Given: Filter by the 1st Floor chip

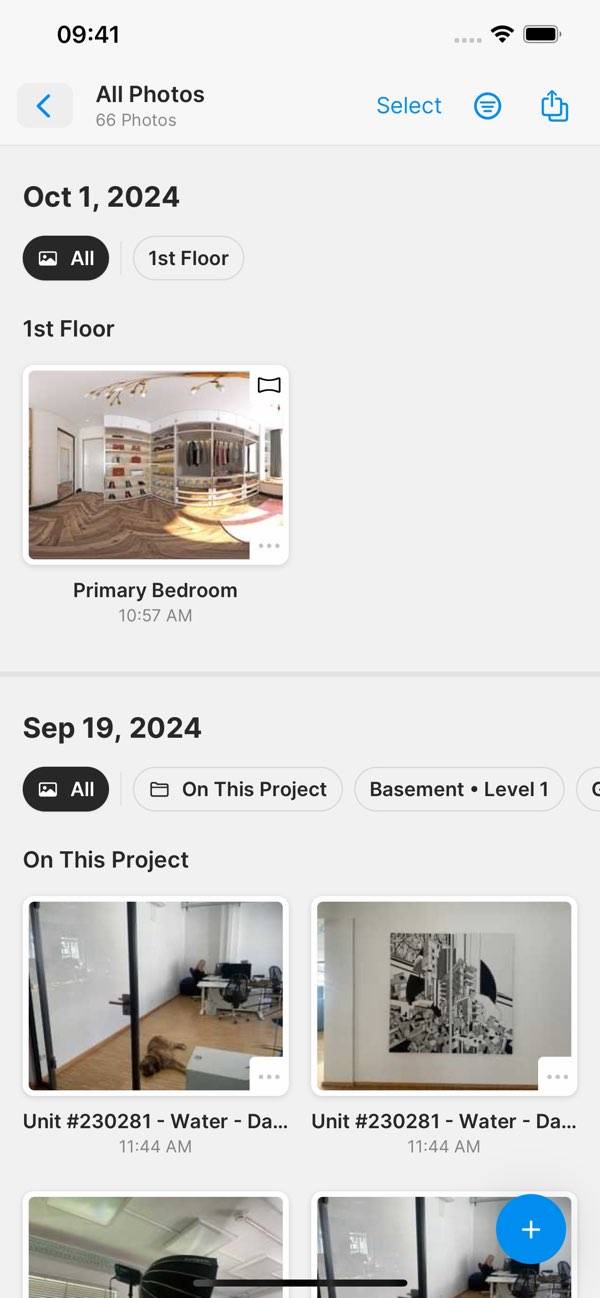Looking at the screenshot, I should [x=188, y=258].
